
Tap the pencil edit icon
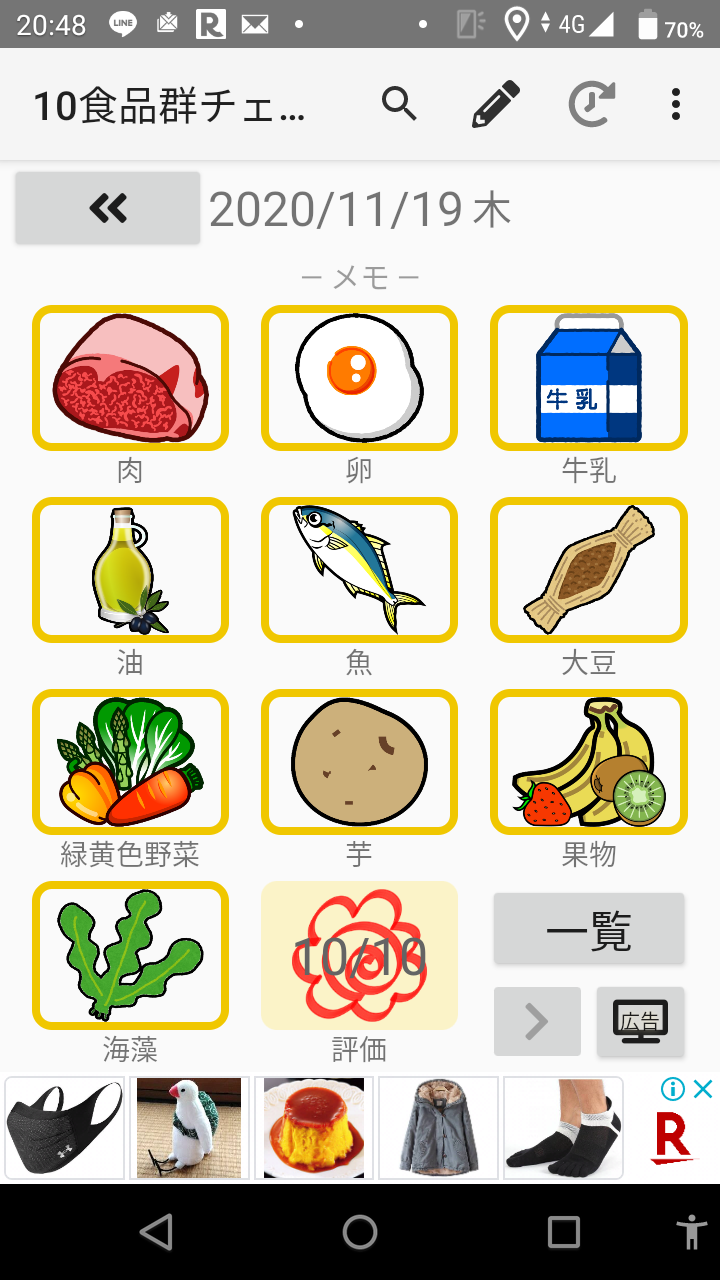point(496,104)
